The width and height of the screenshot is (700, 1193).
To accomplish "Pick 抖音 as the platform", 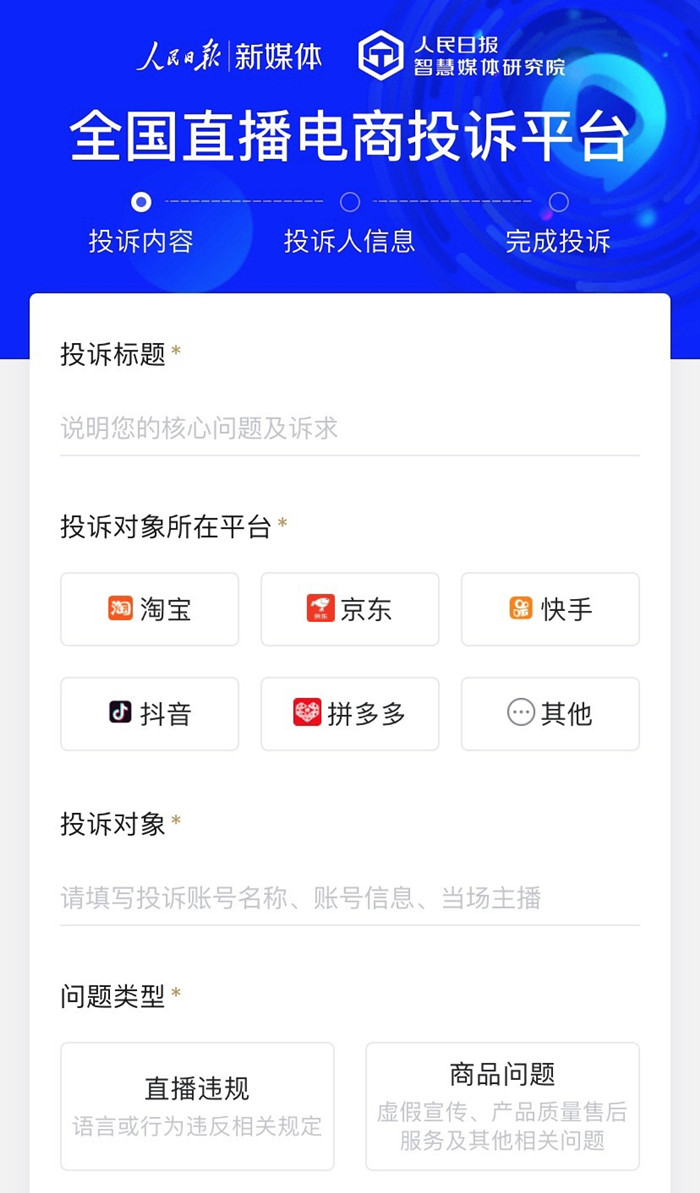I will (150, 714).
